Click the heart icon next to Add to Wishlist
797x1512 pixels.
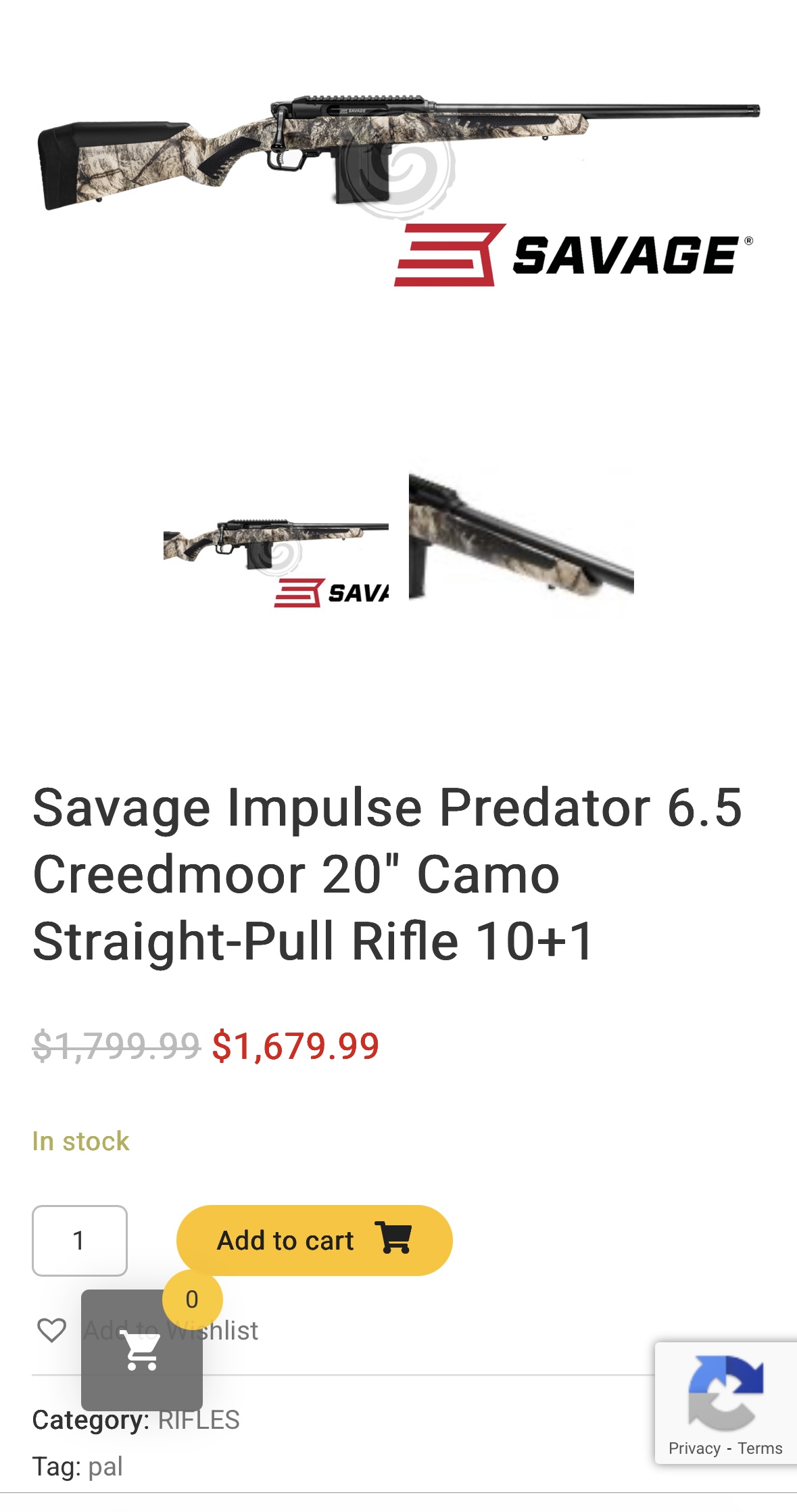point(53,1330)
